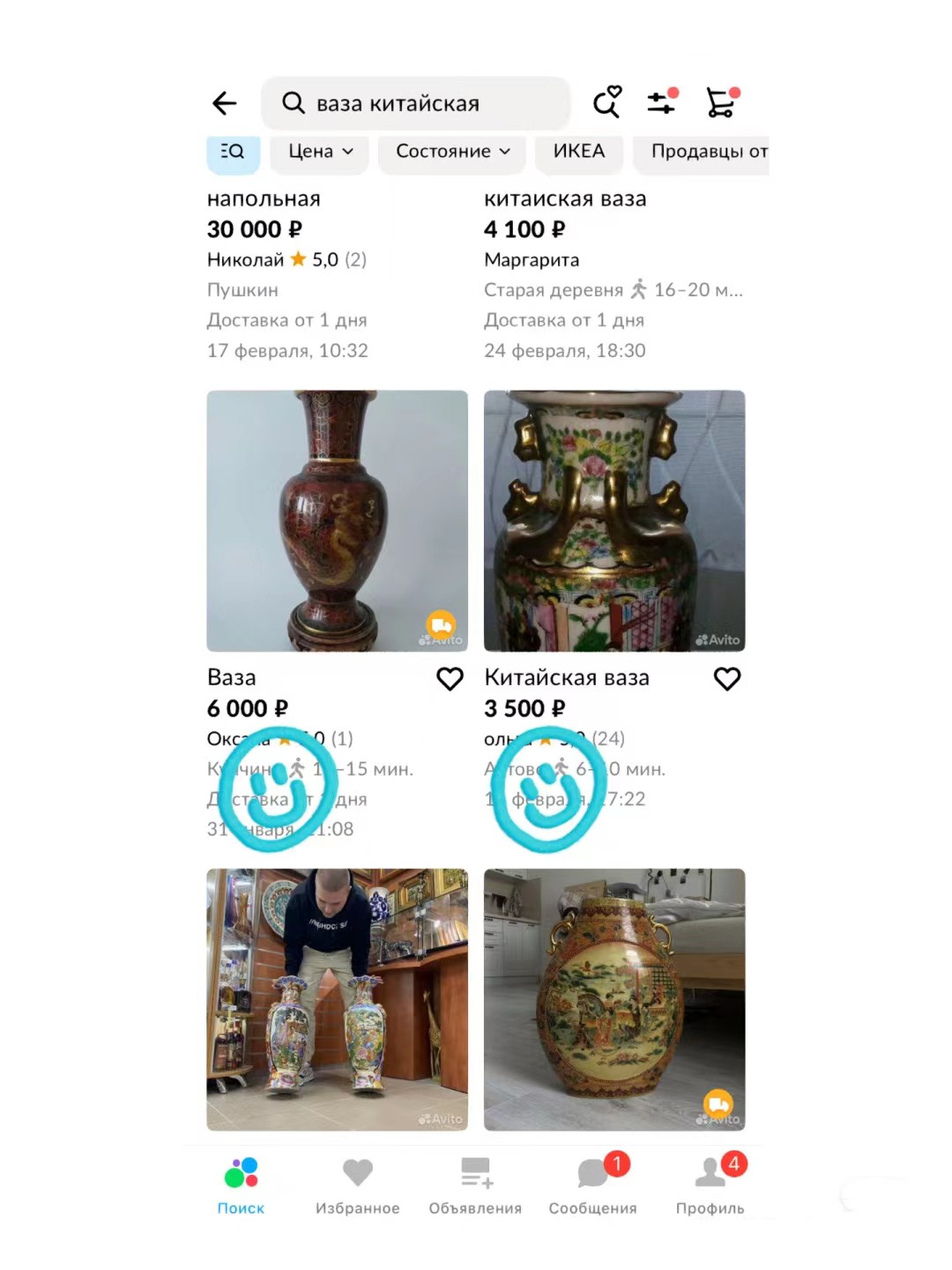Expand the Цена dropdown filter
Screen dimensions: 952x1270
(321, 152)
